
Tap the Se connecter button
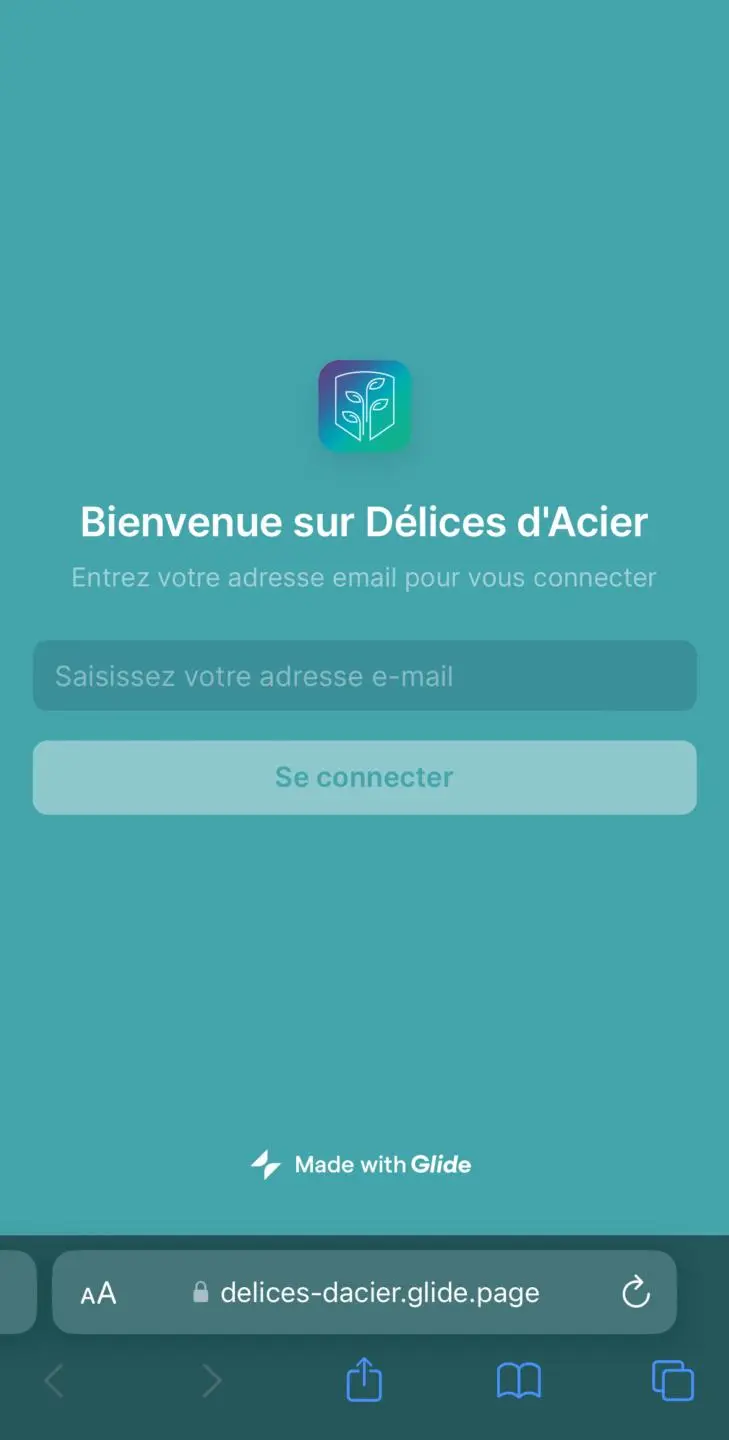click(x=364, y=777)
